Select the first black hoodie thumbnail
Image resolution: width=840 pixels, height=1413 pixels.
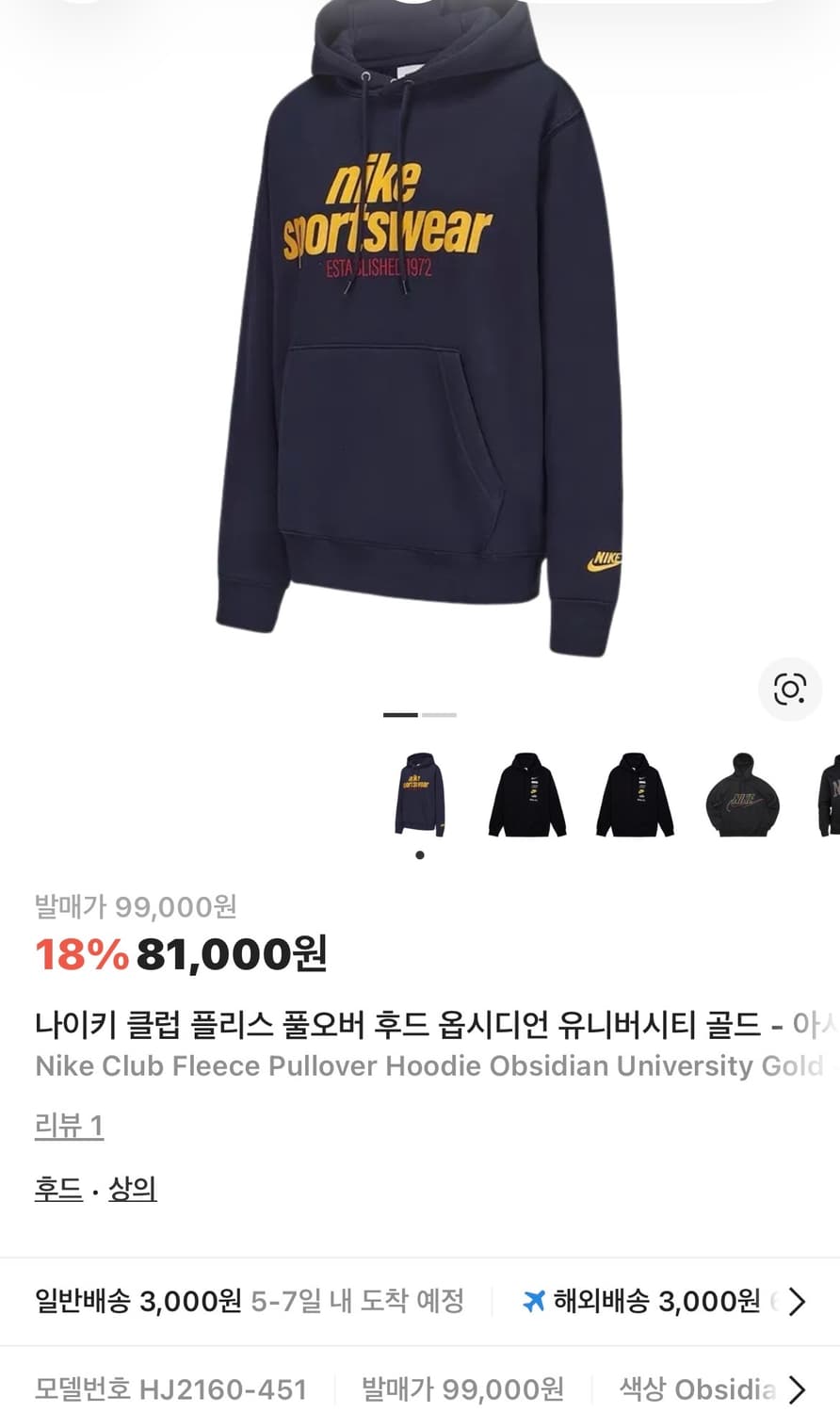pos(526,796)
